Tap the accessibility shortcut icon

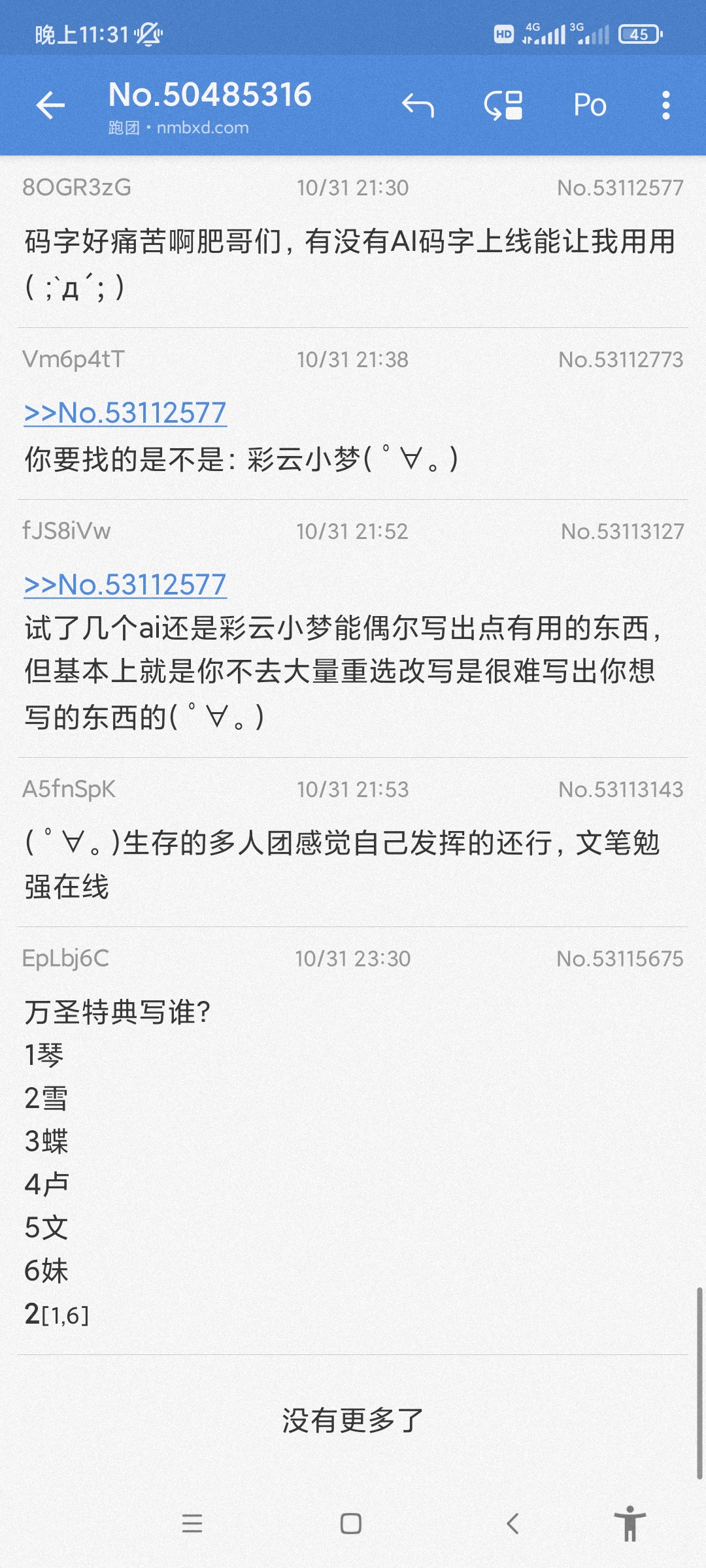coord(630,1524)
